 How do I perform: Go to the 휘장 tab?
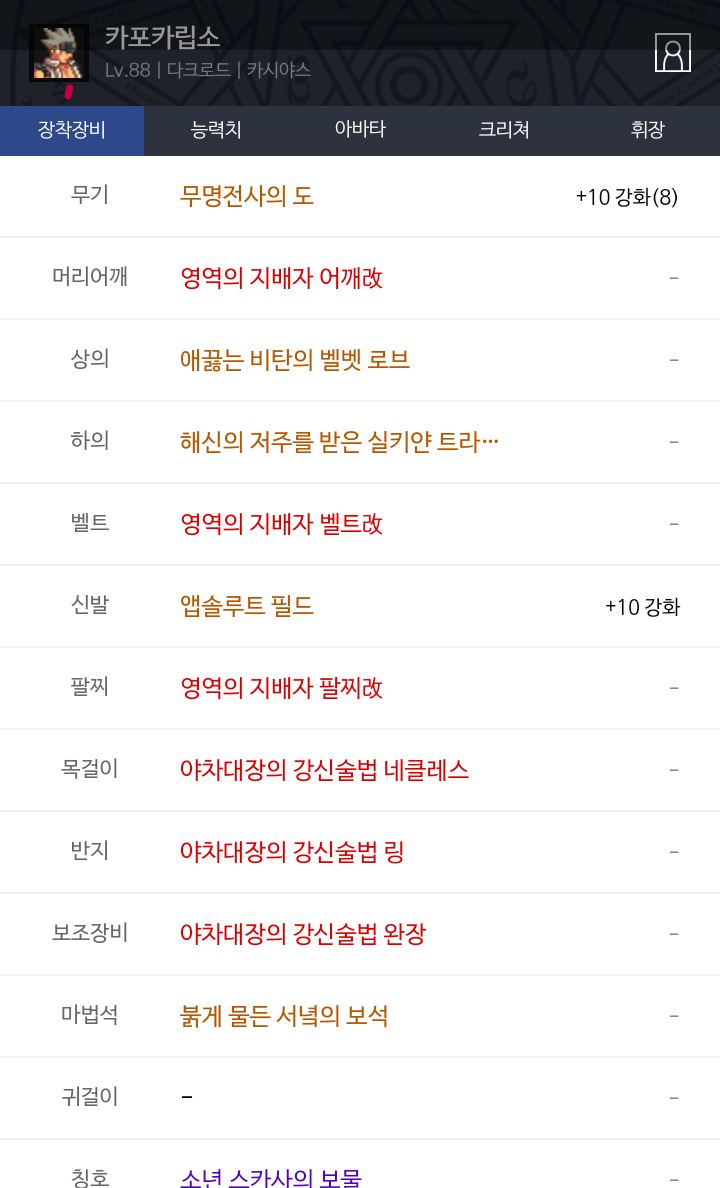pyautogui.click(x=648, y=130)
